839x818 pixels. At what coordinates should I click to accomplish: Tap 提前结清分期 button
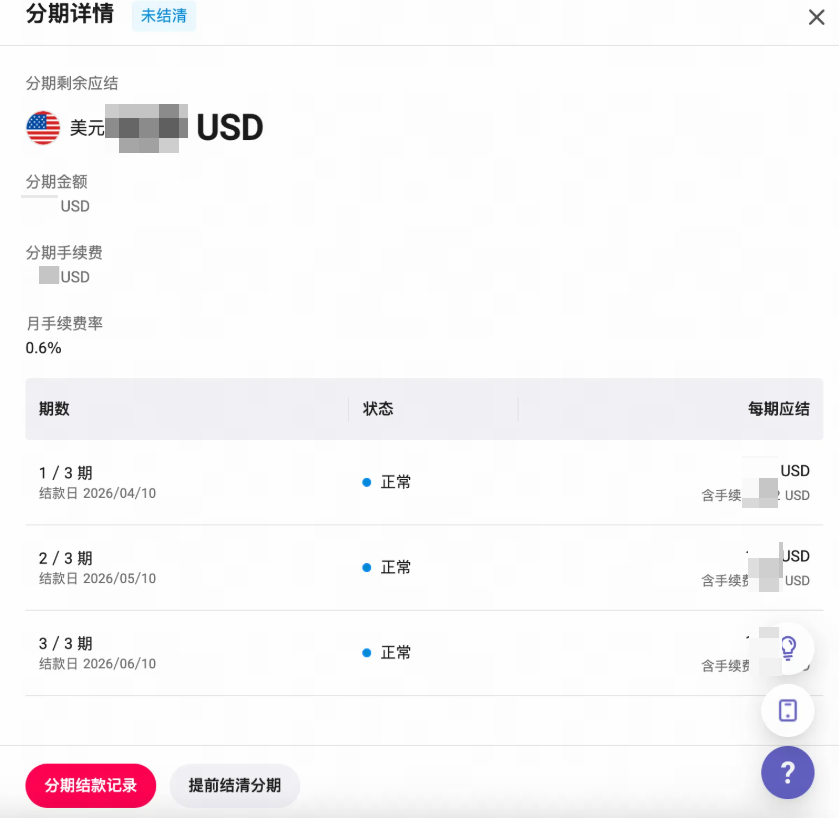click(235, 785)
